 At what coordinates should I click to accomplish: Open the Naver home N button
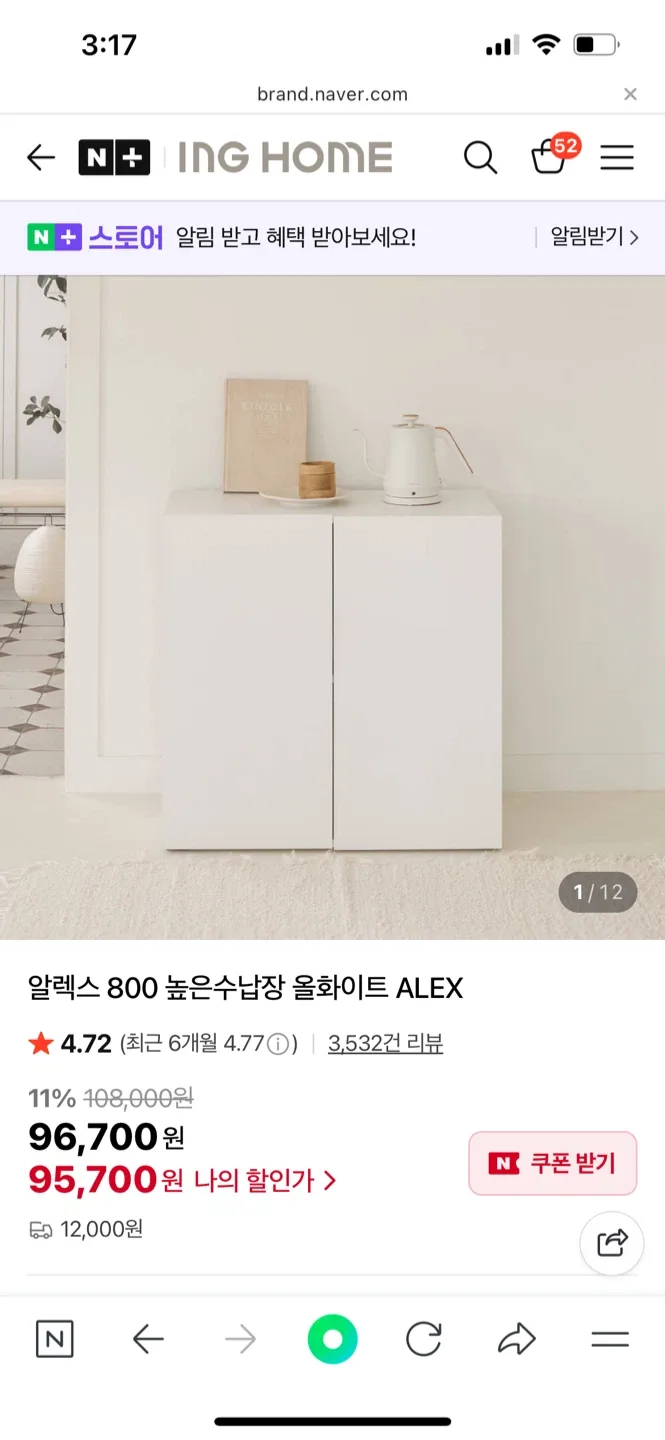[x=54, y=1339]
